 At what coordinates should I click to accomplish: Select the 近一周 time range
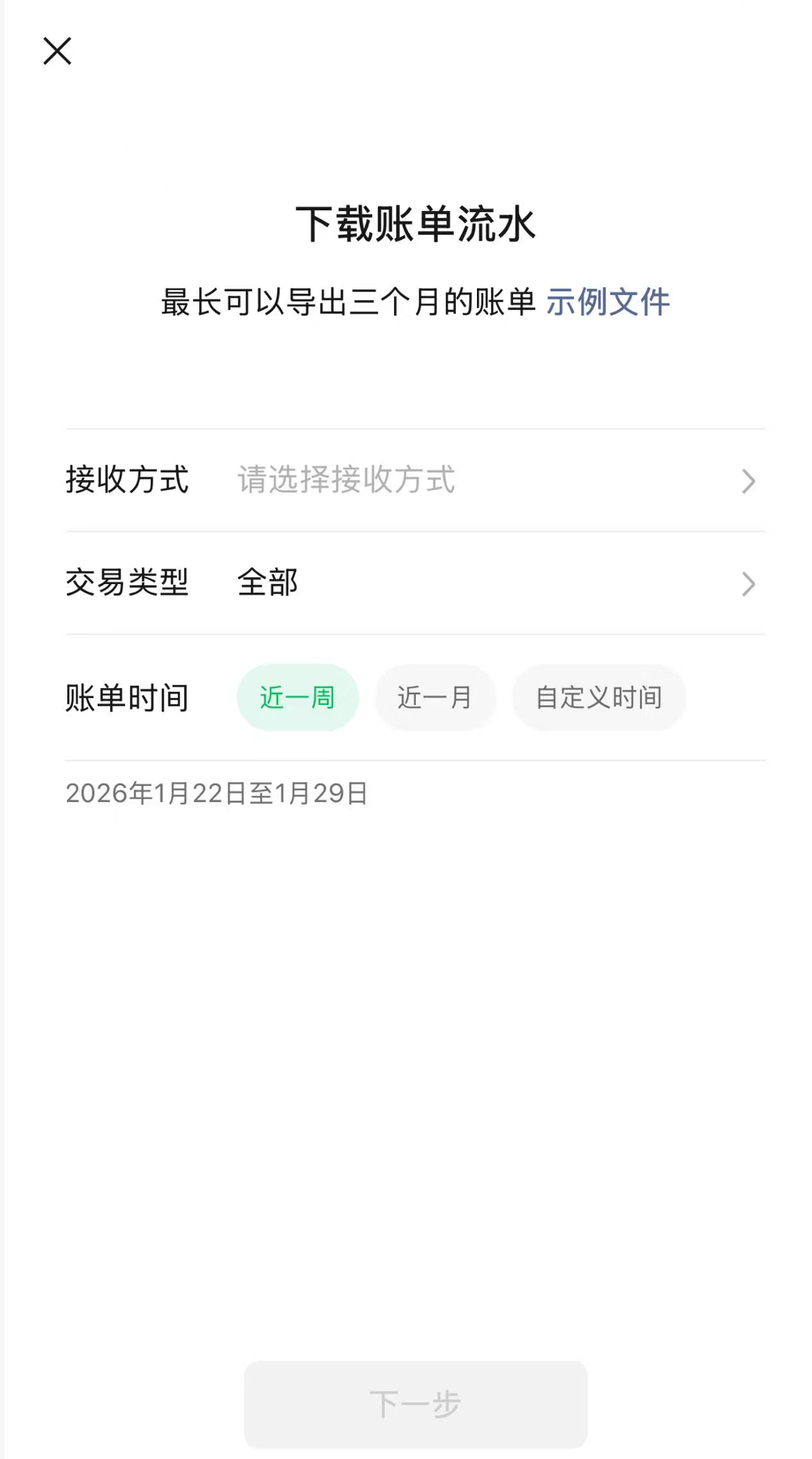(x=297, y=698)
